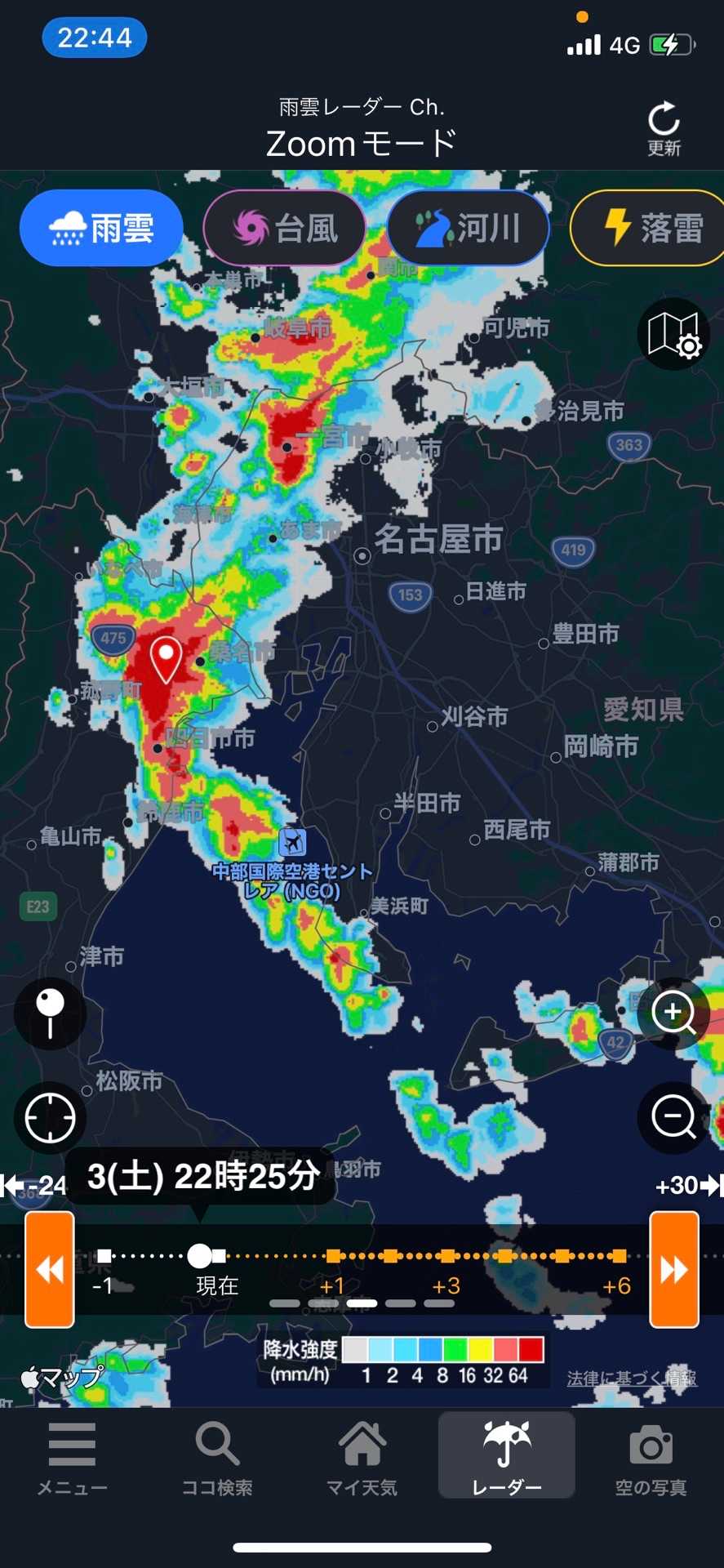Step the radar timeline forward
Viewport: 724px width, 1568px height.
(674, 1270)
